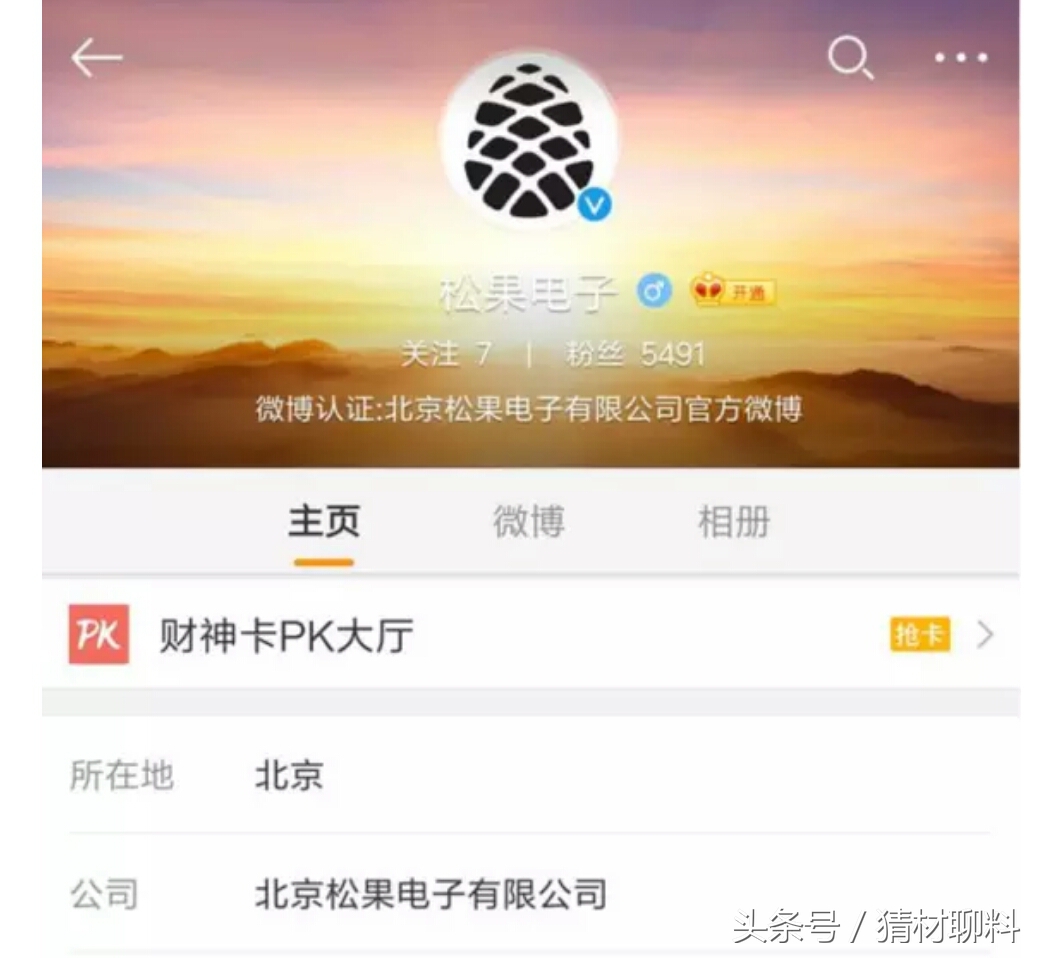View the 松果电子 profile avatar
Screen dimensions: 1043x958
(528, 142)
